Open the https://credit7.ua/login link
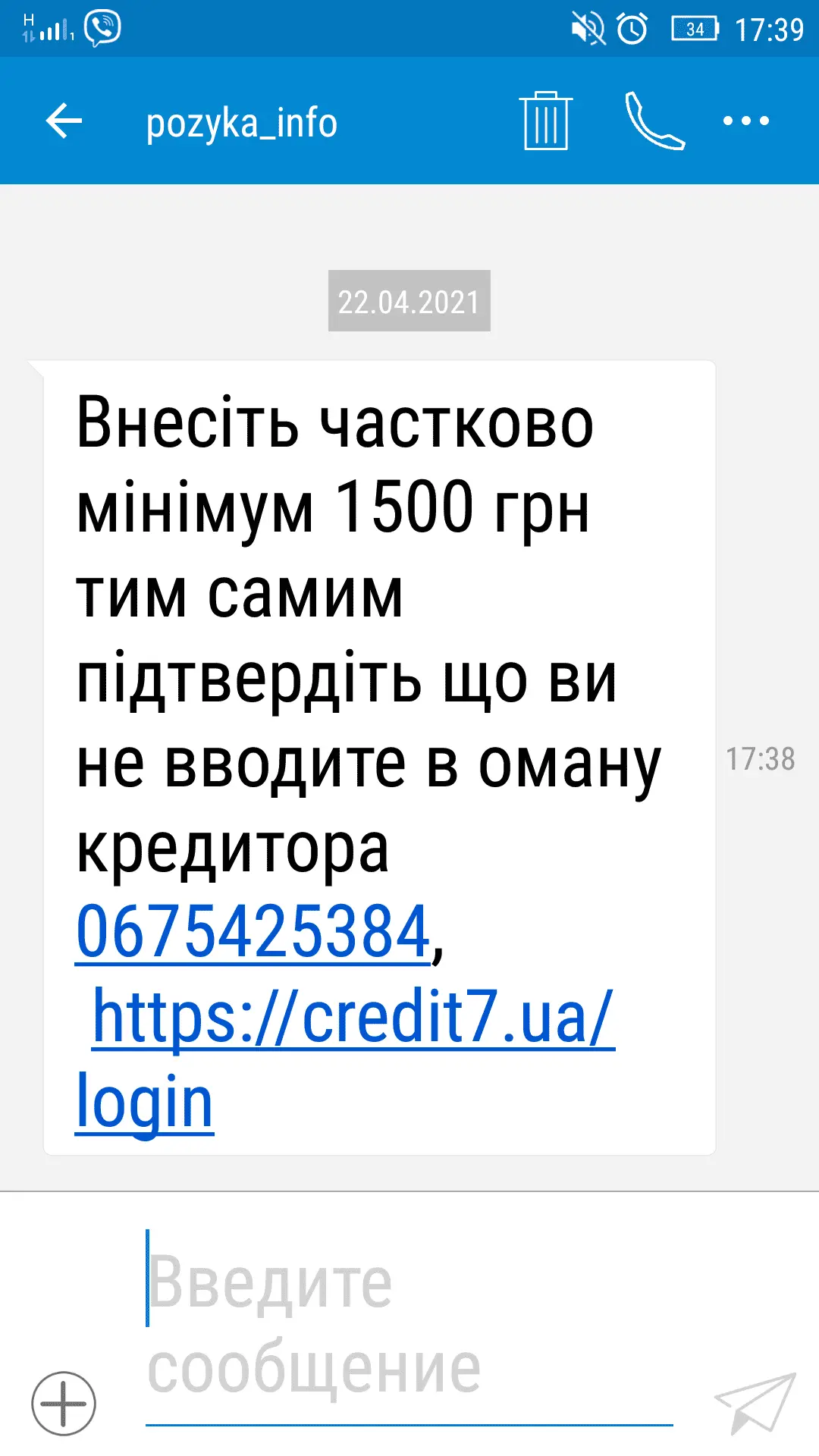This screenshot has width=819, height=1456. coord(353,1018)
